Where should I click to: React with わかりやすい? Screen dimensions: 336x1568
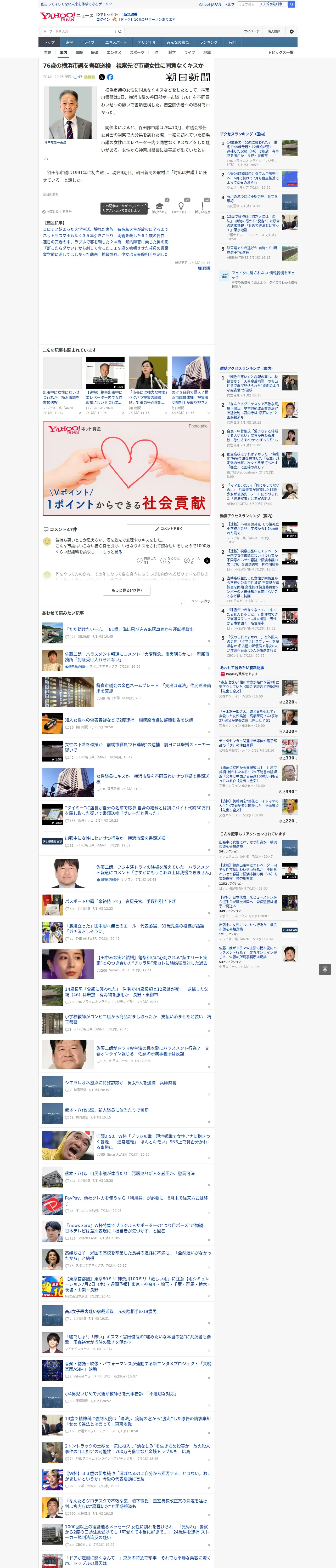pos(181,206)
